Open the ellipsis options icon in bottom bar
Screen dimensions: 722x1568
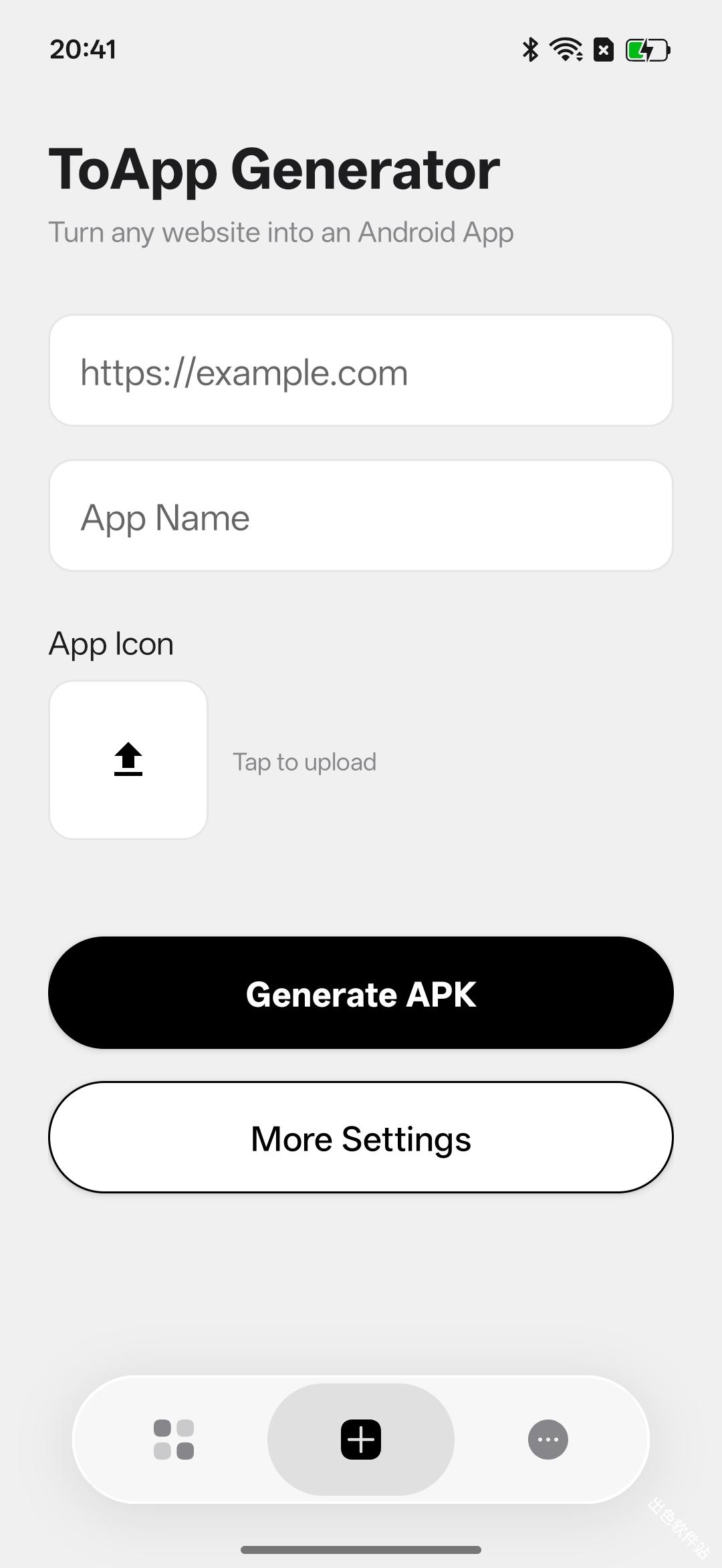(x=547, y=1439)
